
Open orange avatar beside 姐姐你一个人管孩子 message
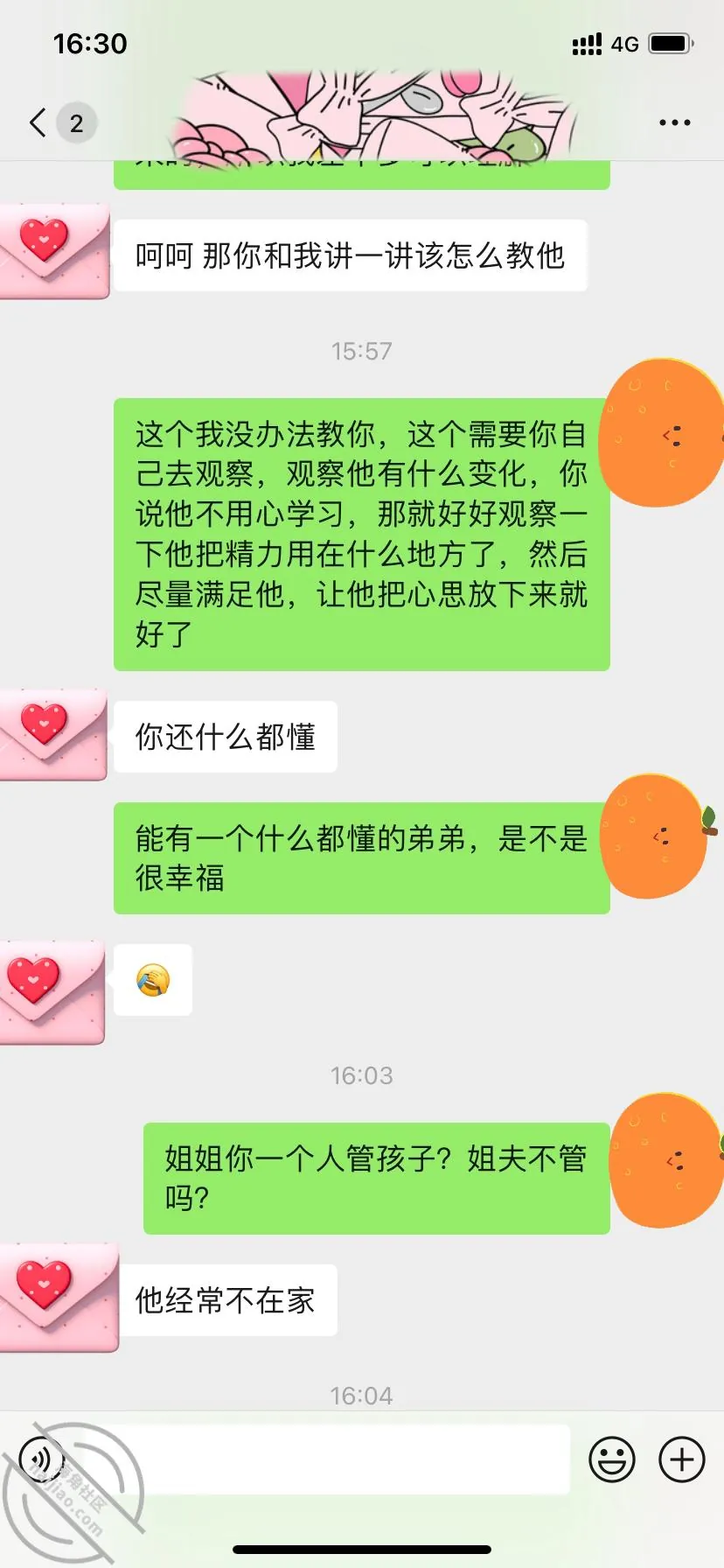[x=666, y=1160]
